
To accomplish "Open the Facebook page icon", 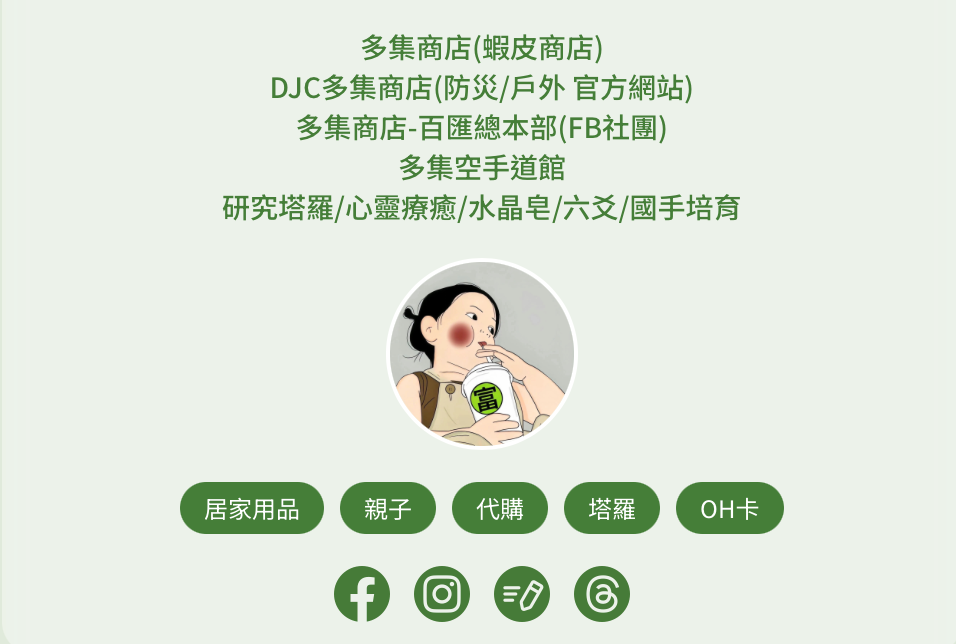I will click(362, 594).
